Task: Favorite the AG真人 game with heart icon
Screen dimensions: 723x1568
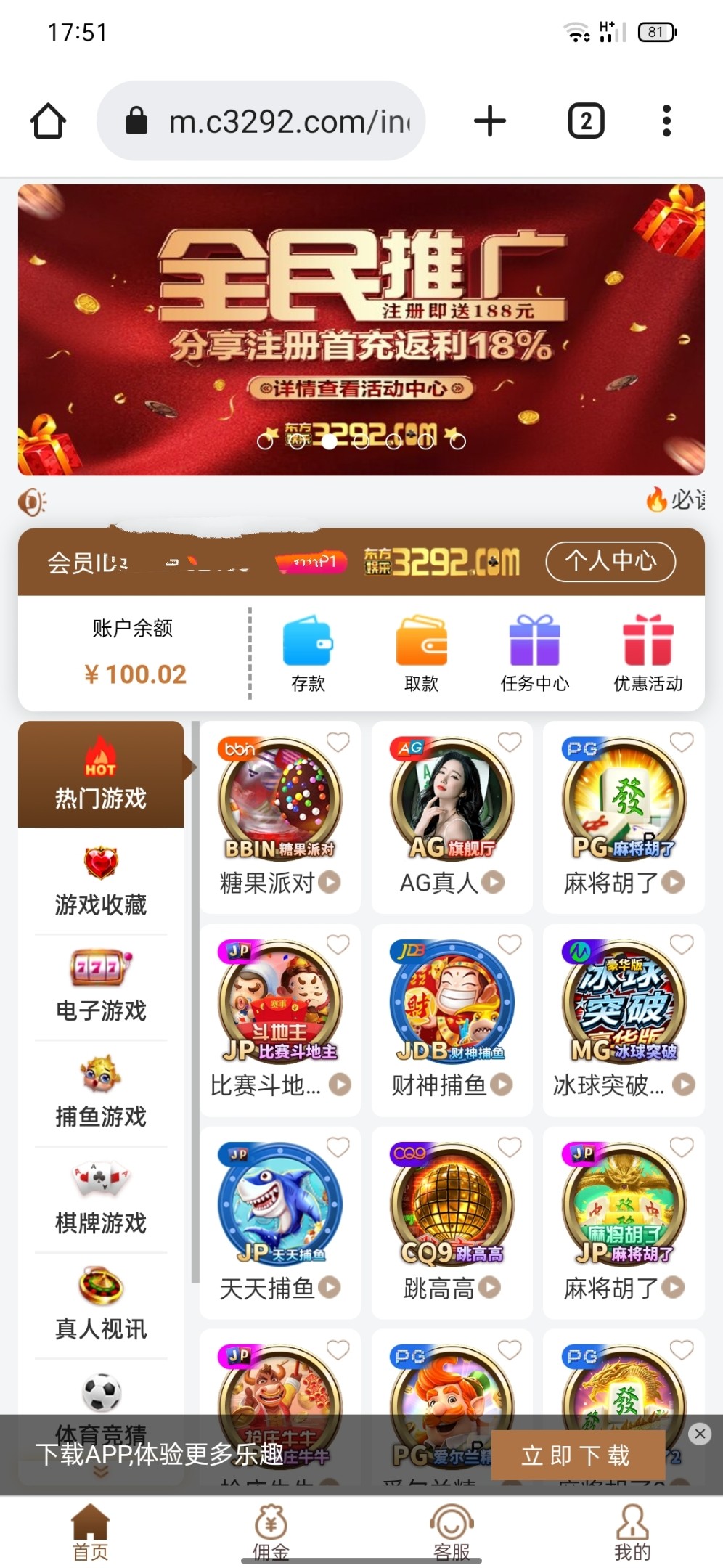Action: click(510, 742)
